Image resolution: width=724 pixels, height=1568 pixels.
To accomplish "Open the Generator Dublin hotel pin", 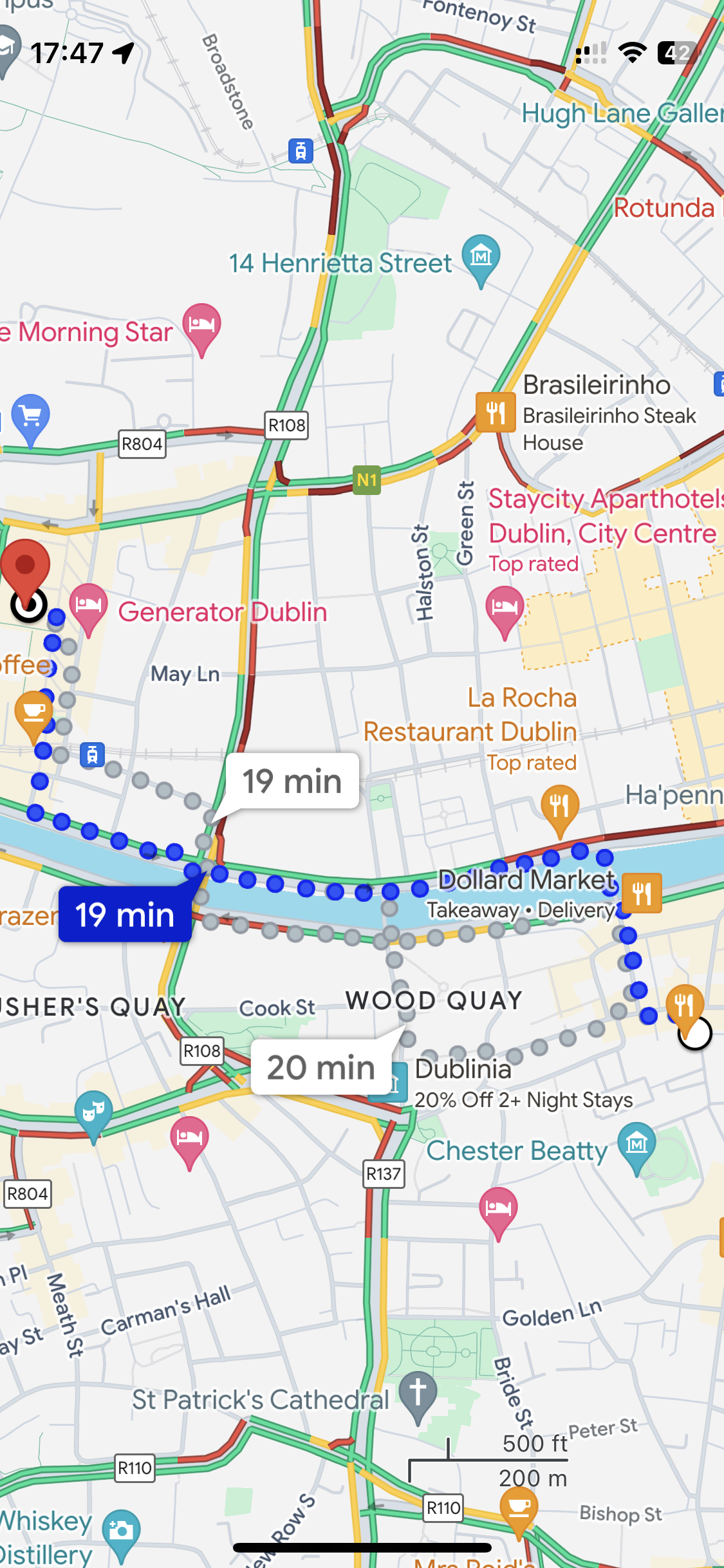I will (x=88, y=606).
